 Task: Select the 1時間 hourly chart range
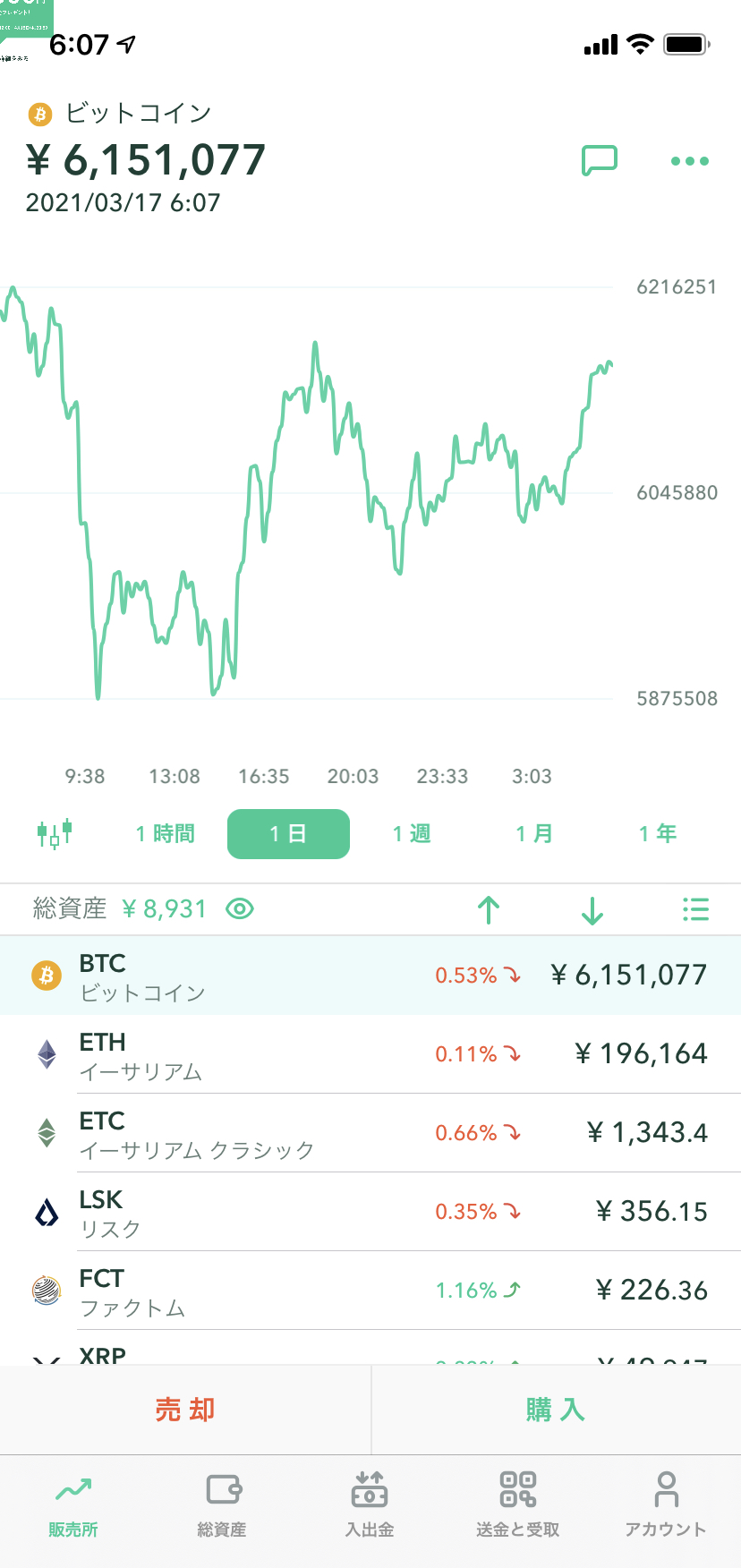tap(165, 833)
